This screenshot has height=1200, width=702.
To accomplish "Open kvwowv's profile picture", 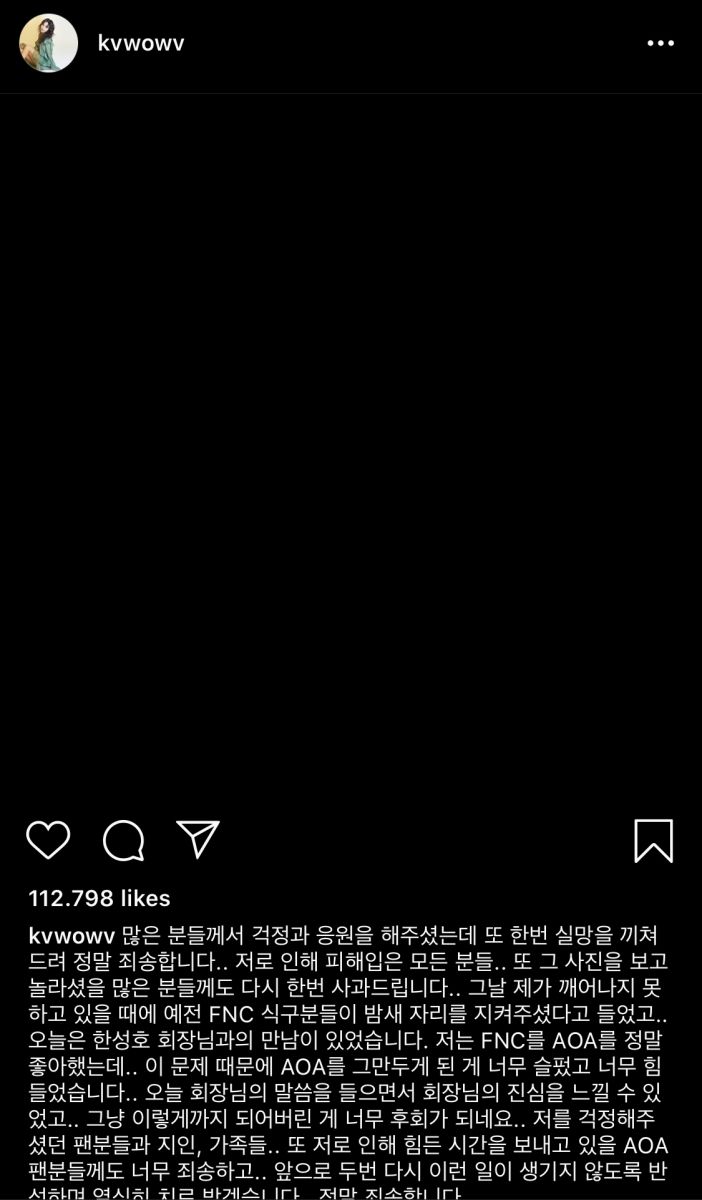I will point(48,43).
